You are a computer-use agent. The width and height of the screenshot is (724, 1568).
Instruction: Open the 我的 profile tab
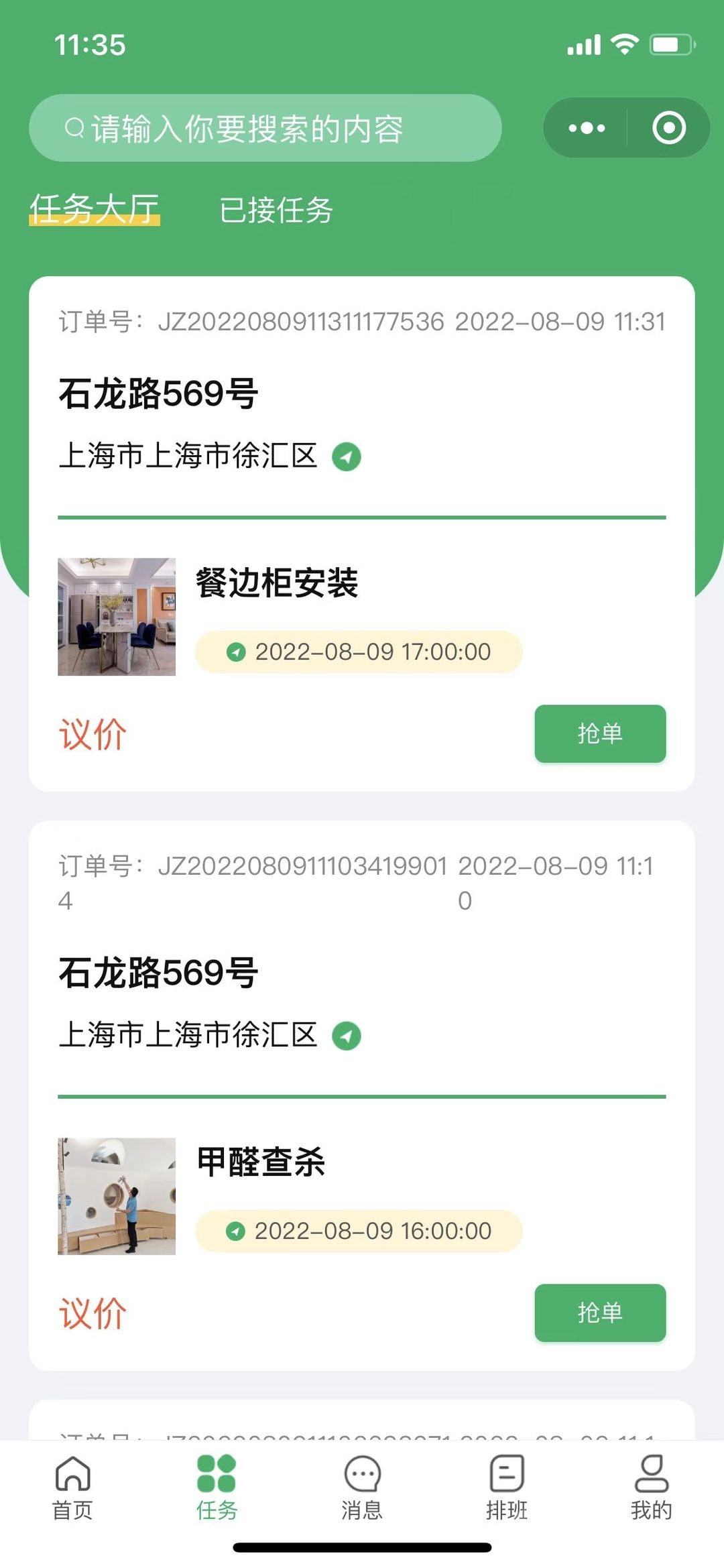(651, 1487)
